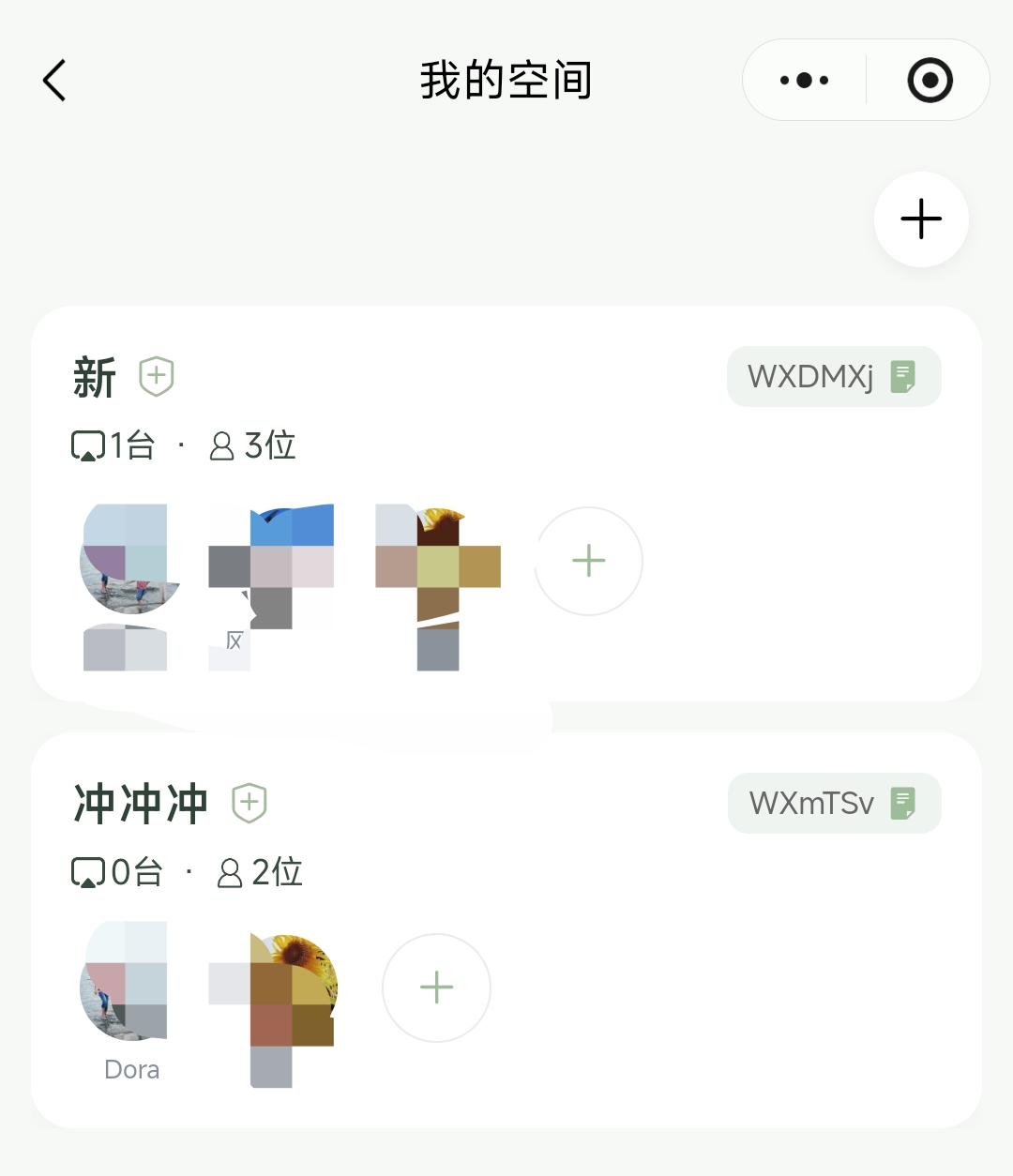
Task: Click the third member avatar in space 新
Action: 436,561
